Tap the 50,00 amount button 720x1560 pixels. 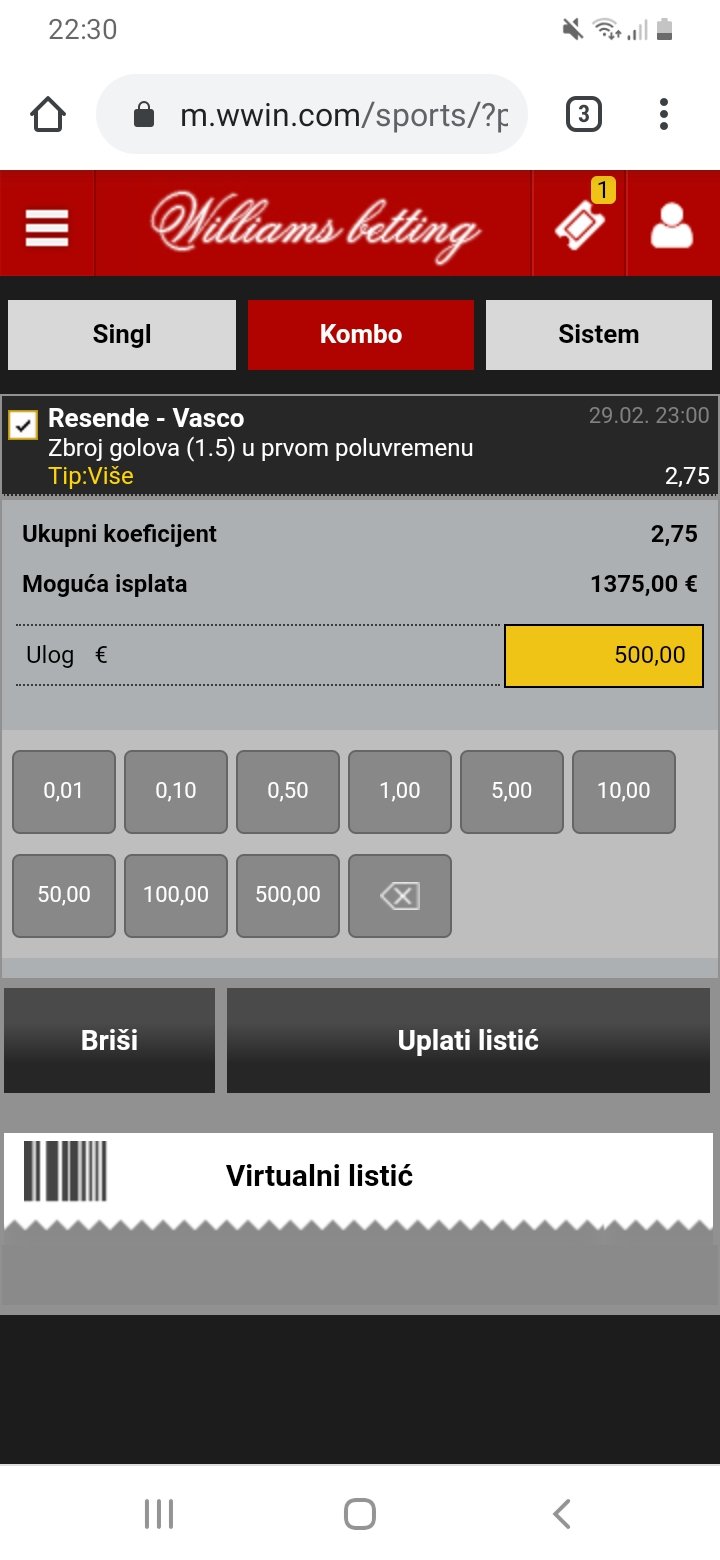tap(64, 895)
